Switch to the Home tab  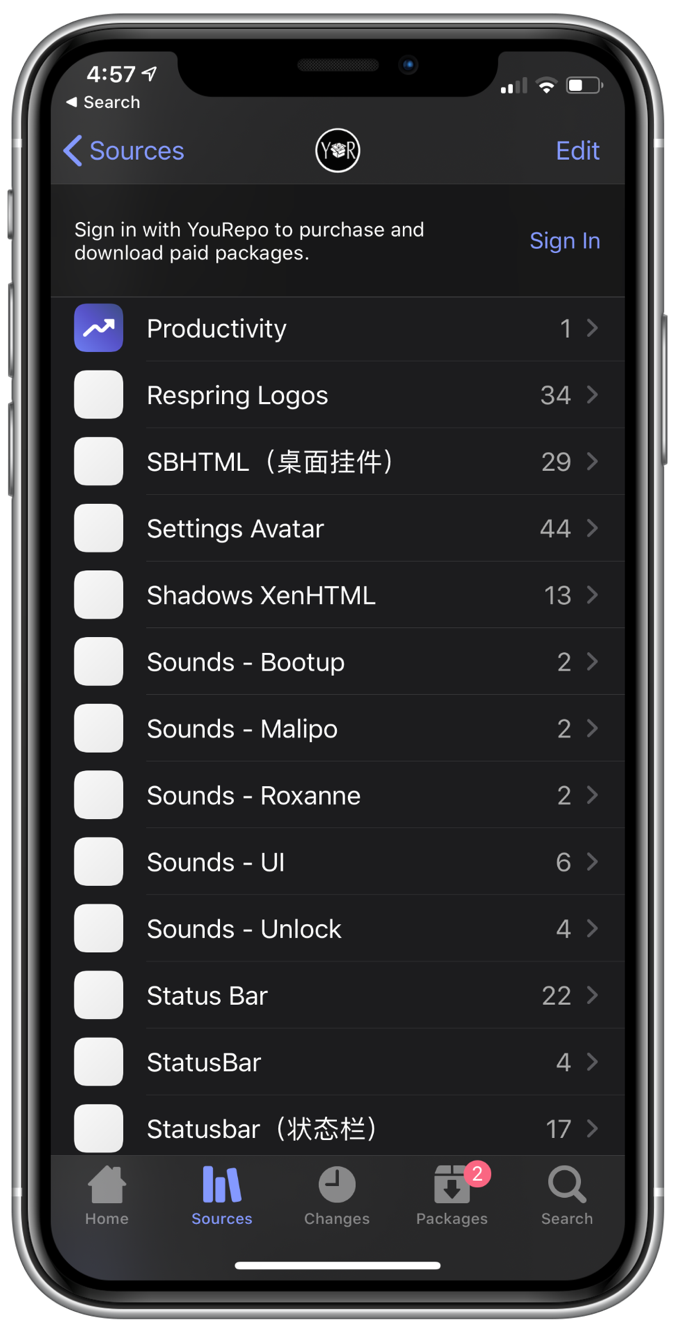click(107, 1196)
